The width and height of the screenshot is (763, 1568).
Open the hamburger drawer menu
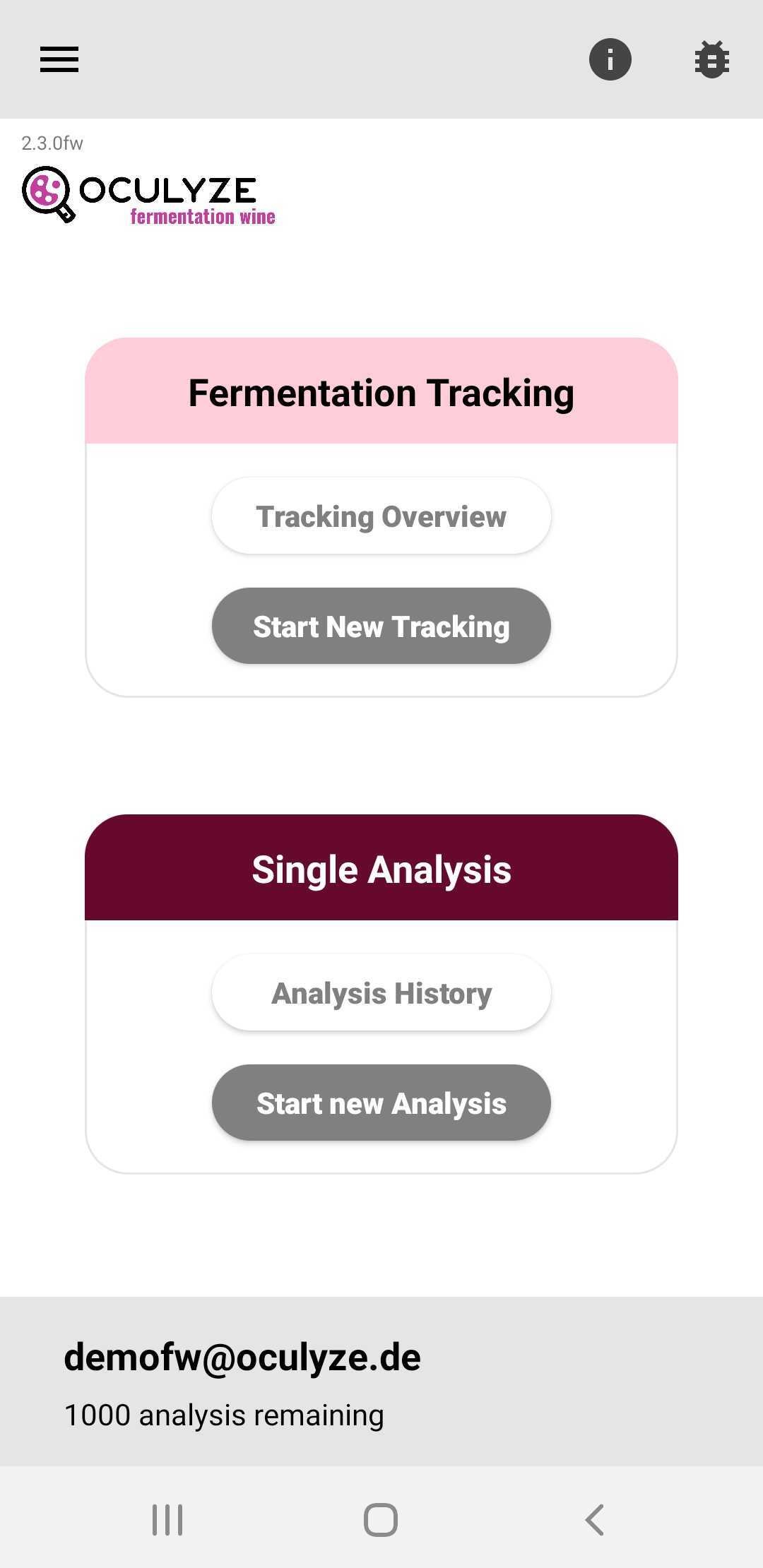point(59,59)
